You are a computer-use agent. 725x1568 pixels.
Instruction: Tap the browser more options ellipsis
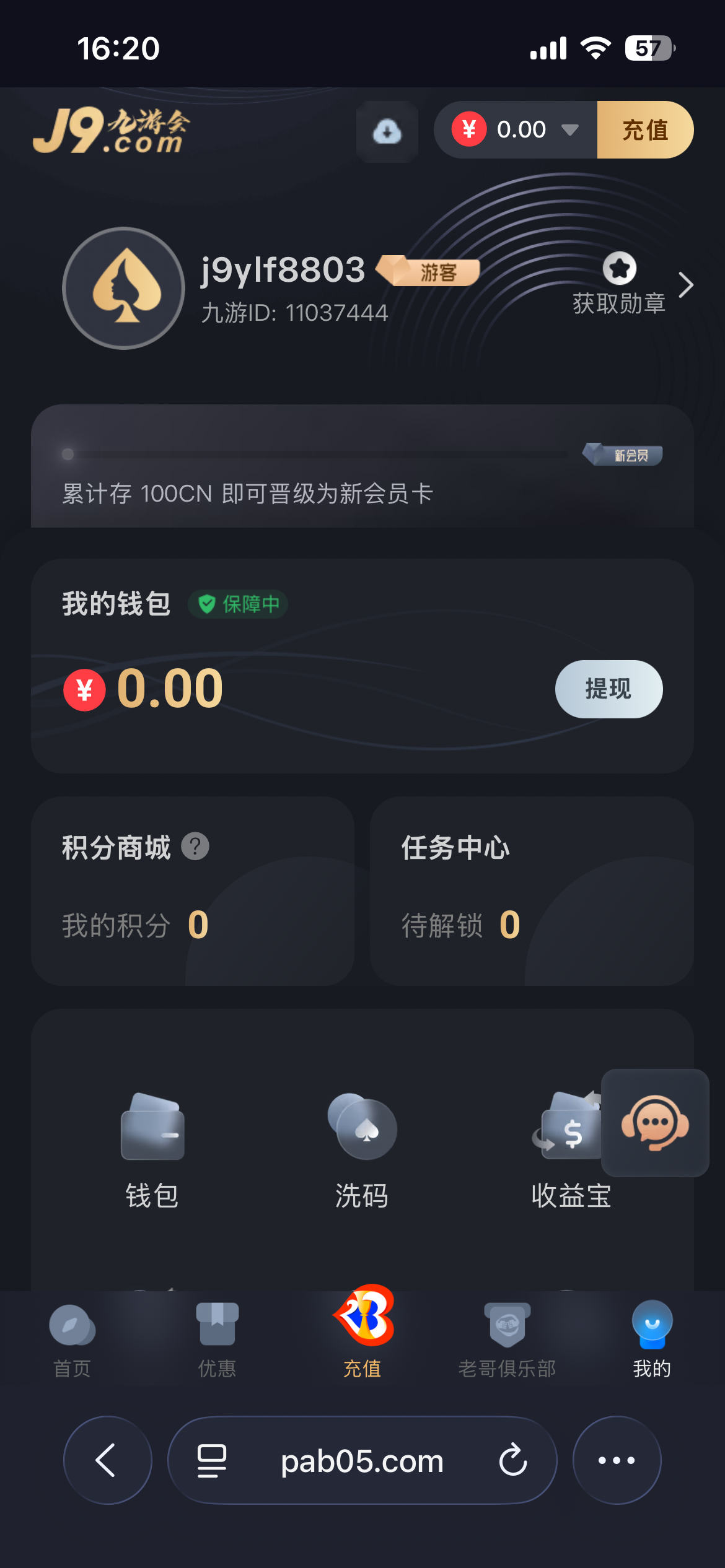pyautogui.click(x=615, y=1460)
